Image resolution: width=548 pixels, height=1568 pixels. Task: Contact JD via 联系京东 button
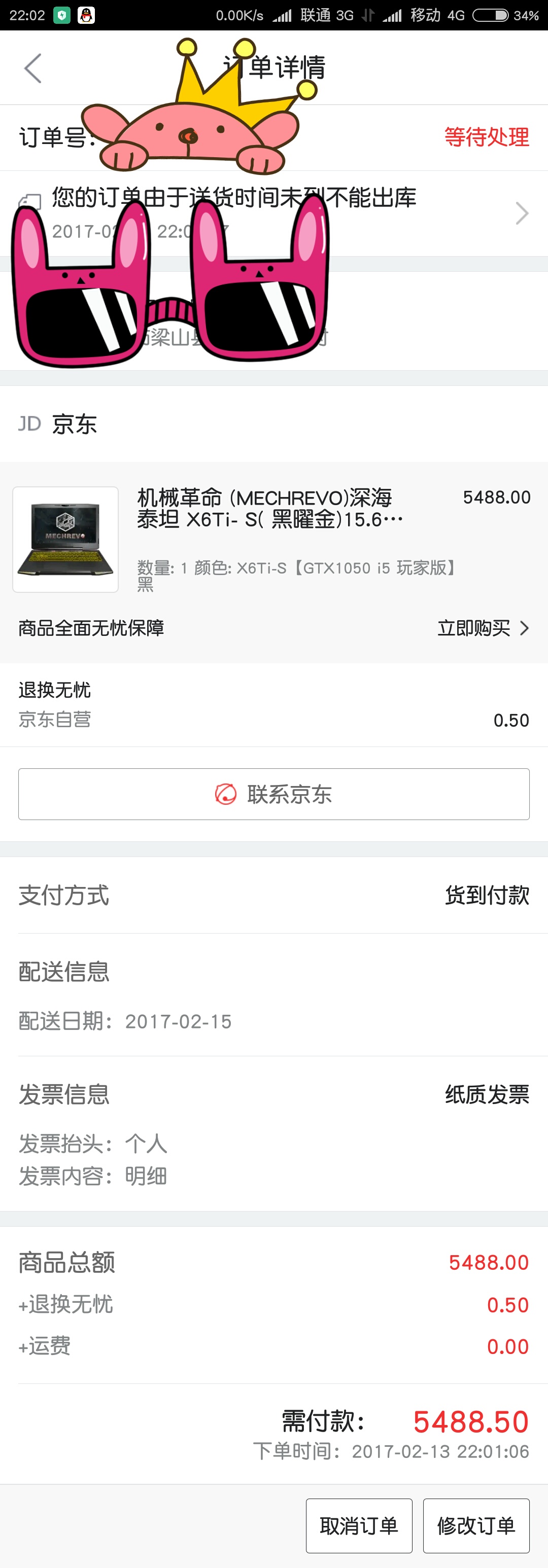[x=274, y=794]
